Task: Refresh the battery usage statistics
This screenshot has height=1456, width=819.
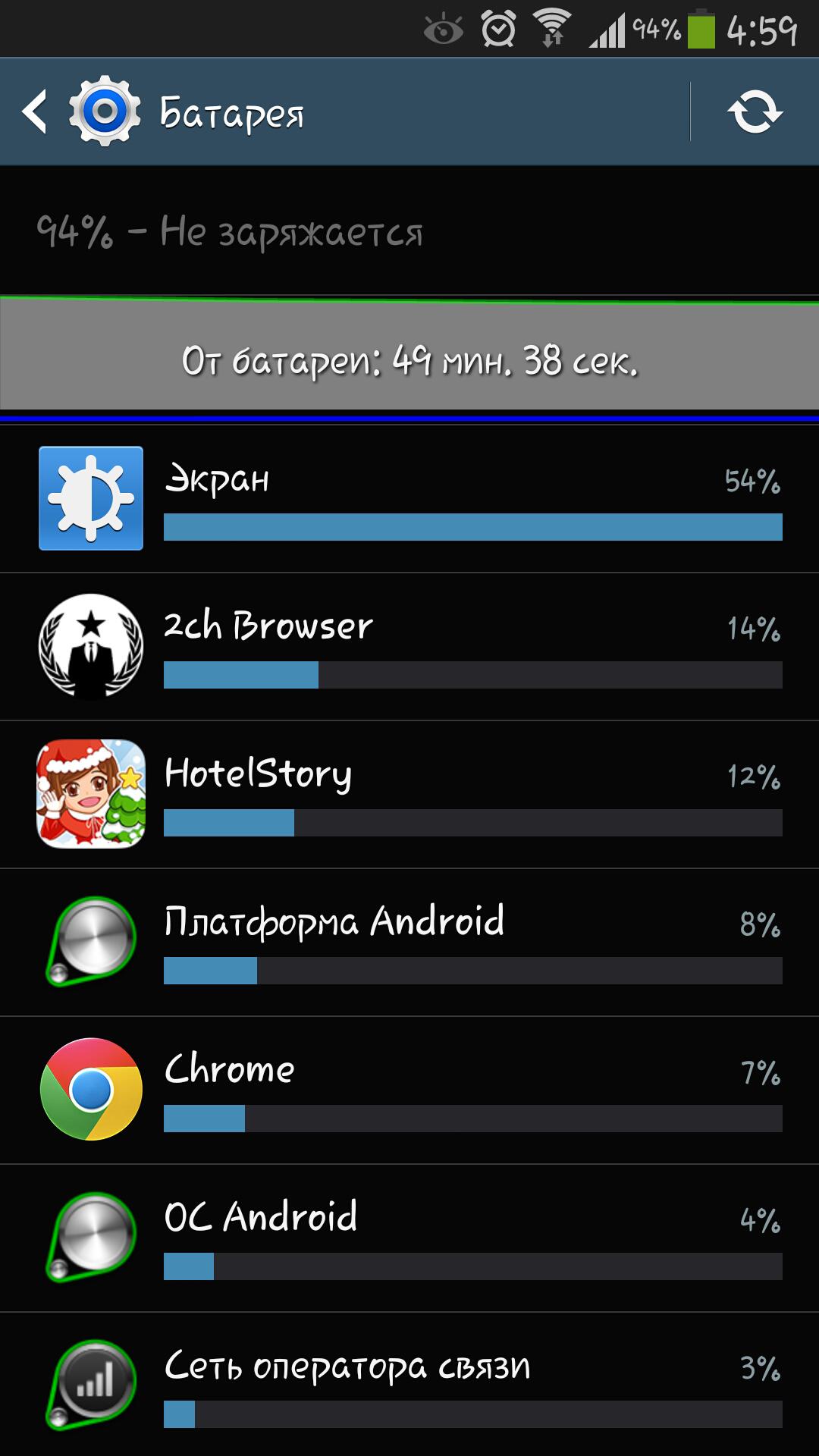Action: 755,112
